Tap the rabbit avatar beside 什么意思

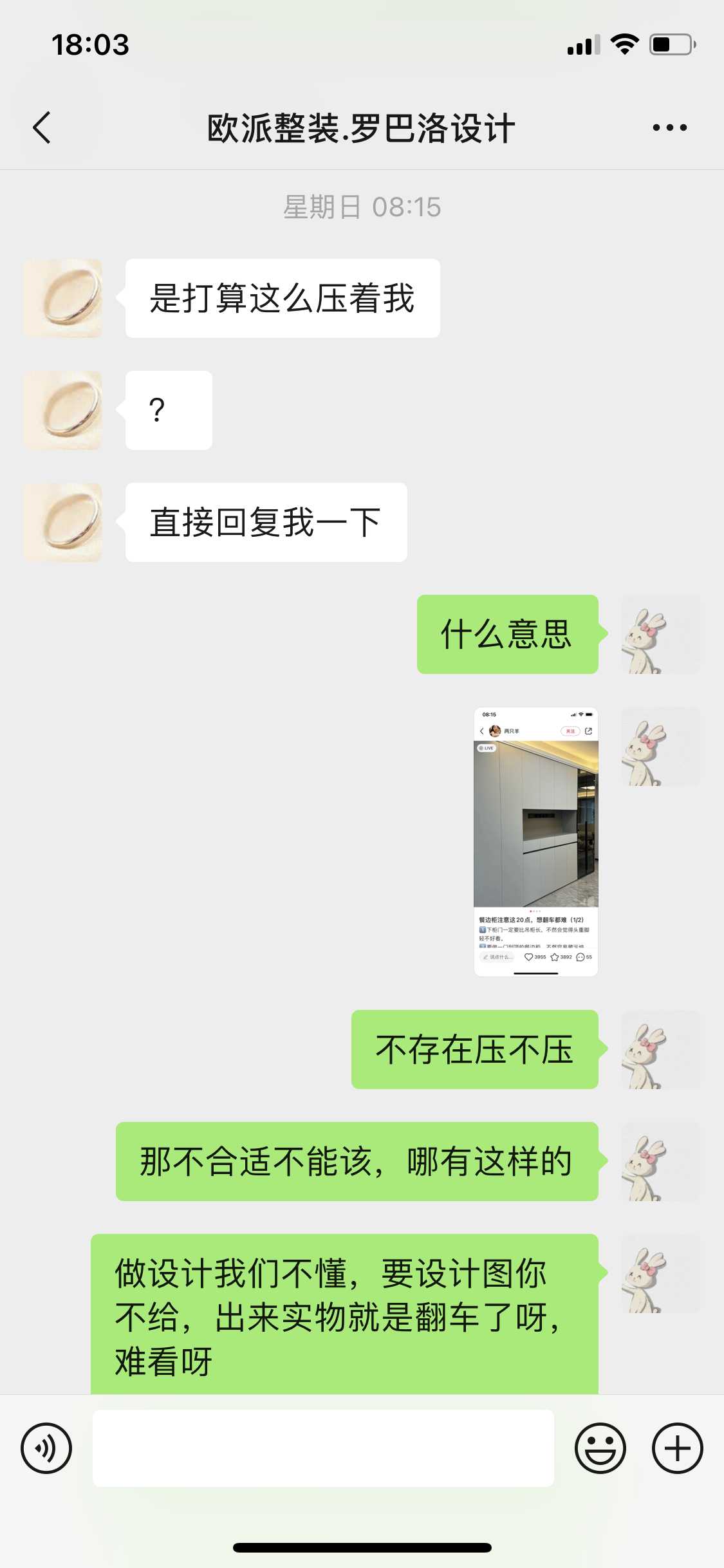pyautogui.click(x=660, y=635)
